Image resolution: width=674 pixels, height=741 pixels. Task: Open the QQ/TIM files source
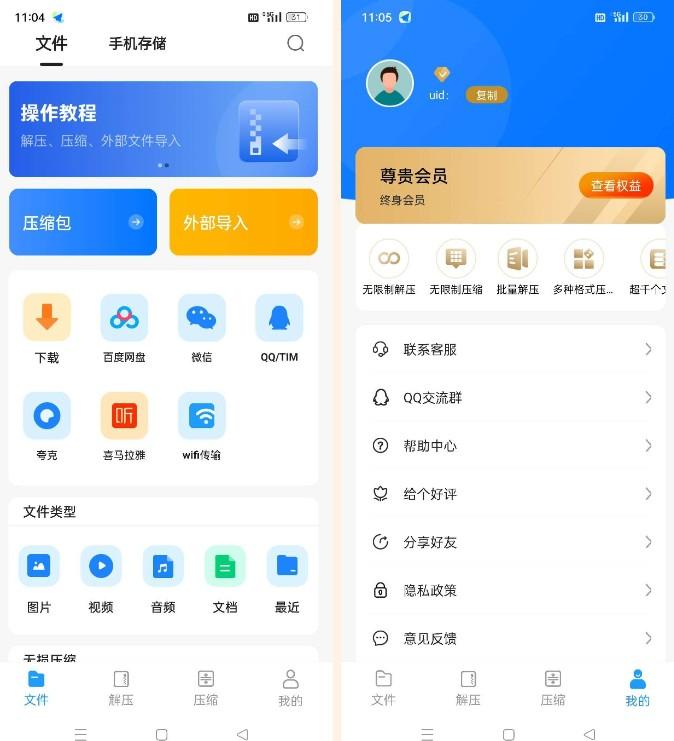[x=279, y=328]
